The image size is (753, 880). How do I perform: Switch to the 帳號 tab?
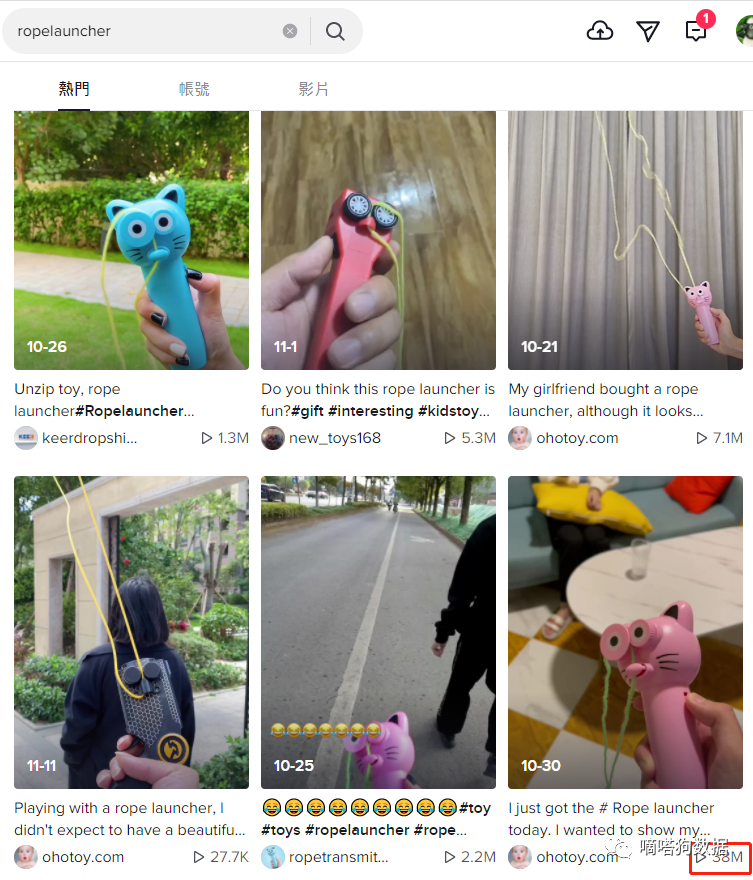pyautogui.click(x=194, y=89)
